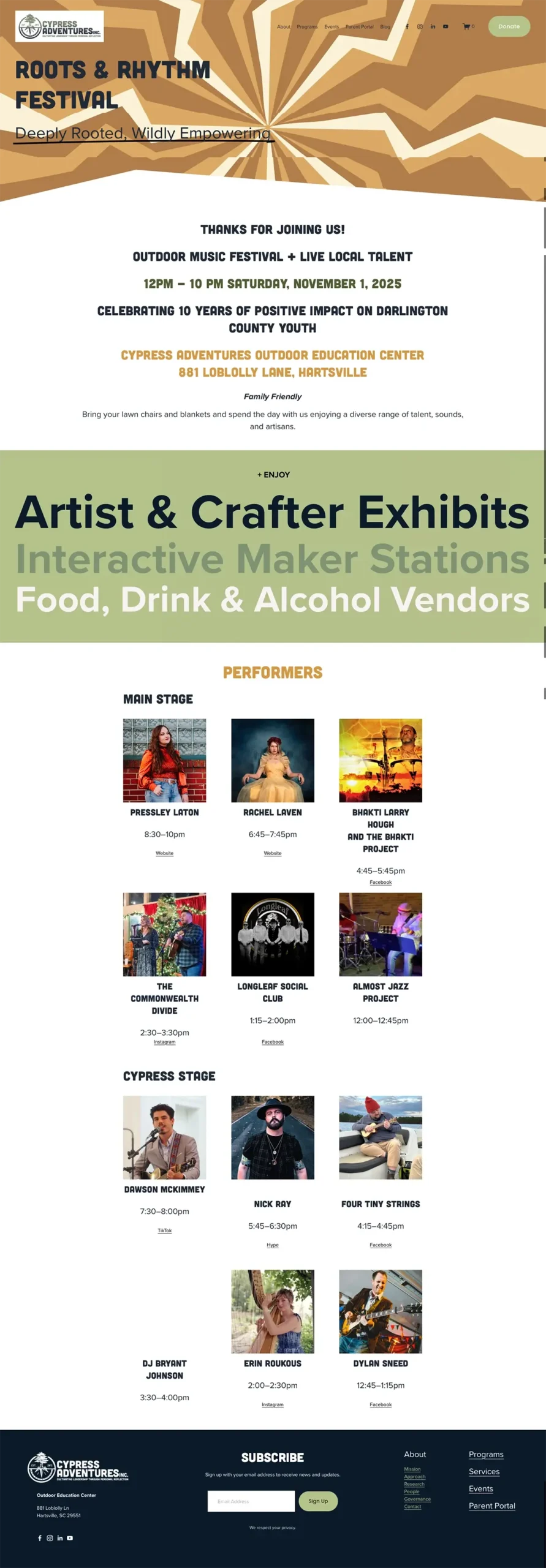Visit Pressley Laton's Website link
Viewport: 546px width, 1568px height.
coord(164,853)
